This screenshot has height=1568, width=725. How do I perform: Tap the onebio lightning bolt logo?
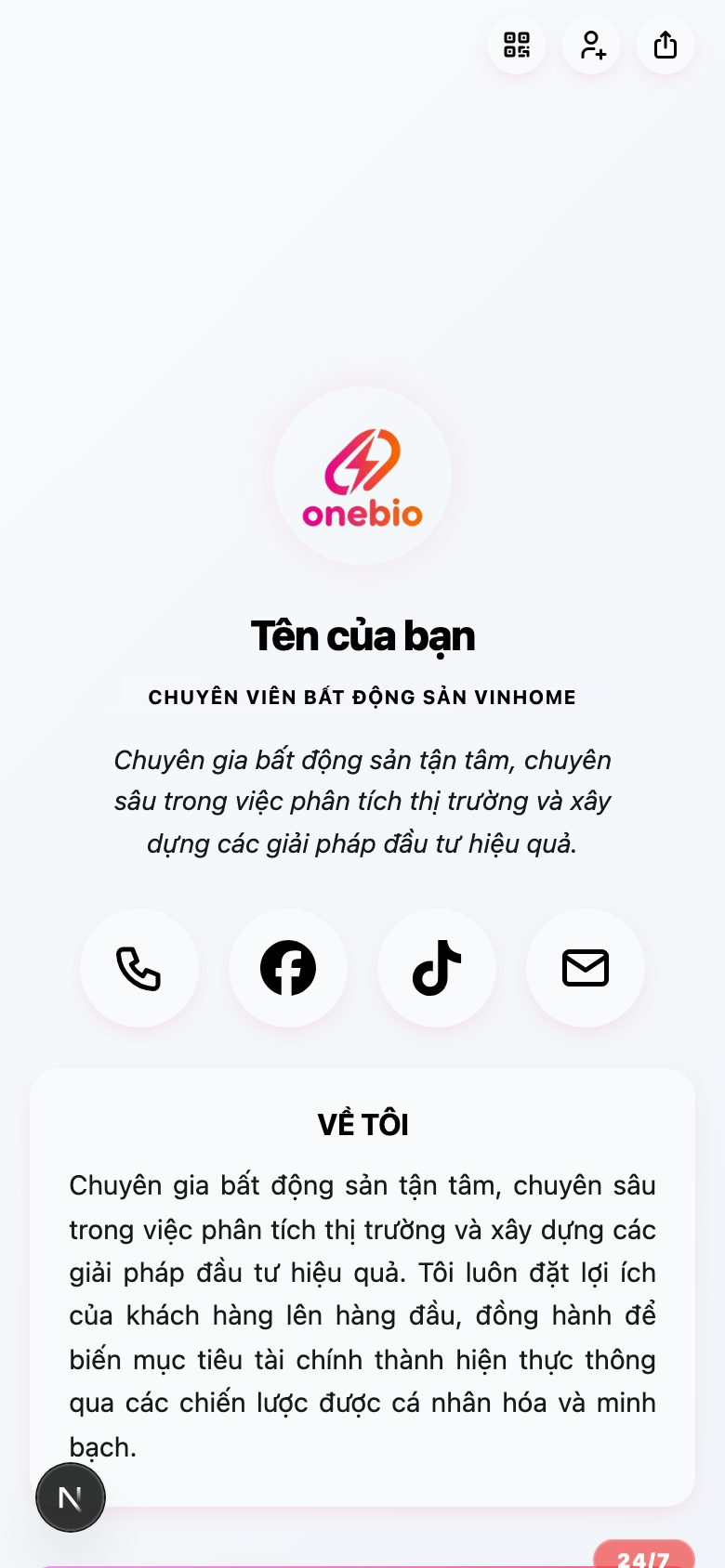(362, 462)
